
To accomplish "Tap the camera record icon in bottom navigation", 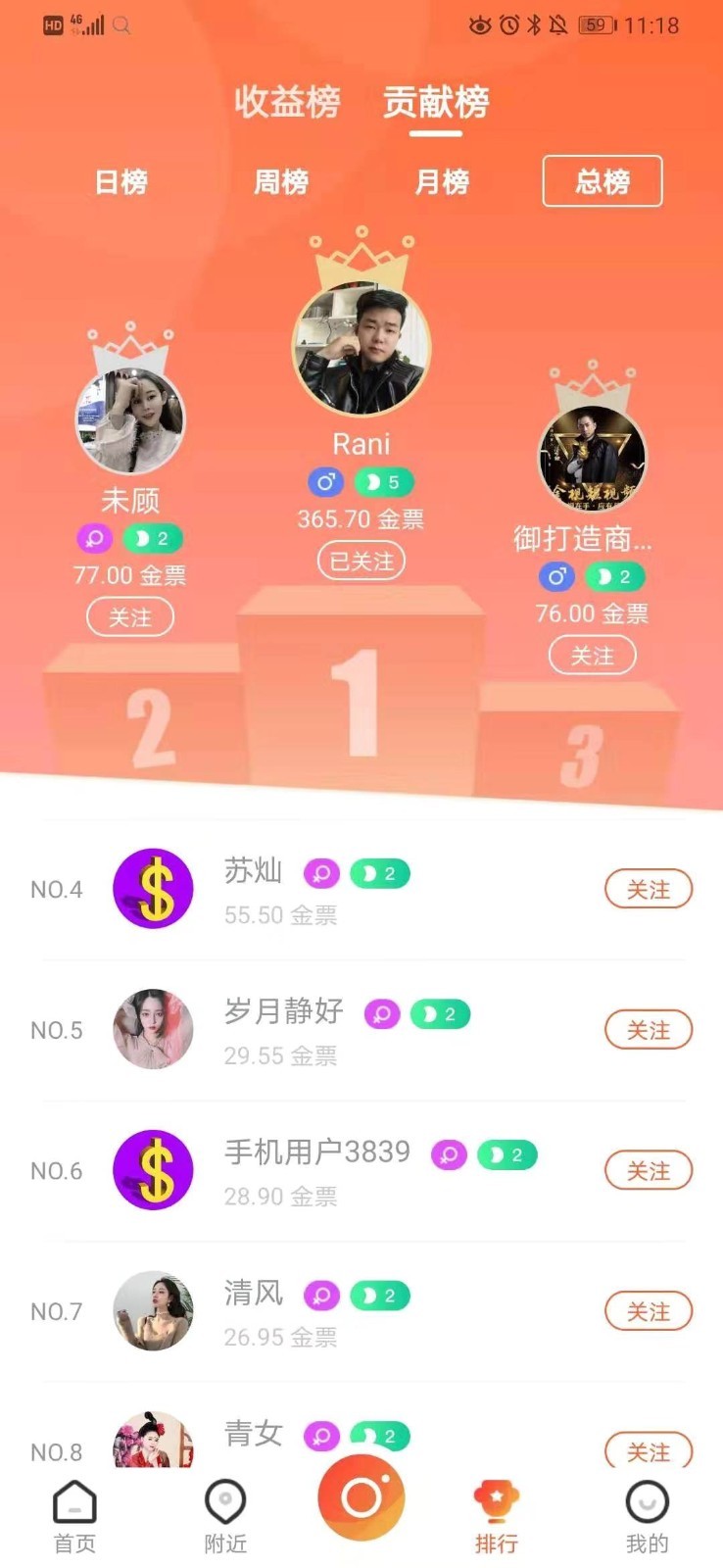I will [361, 1496].
